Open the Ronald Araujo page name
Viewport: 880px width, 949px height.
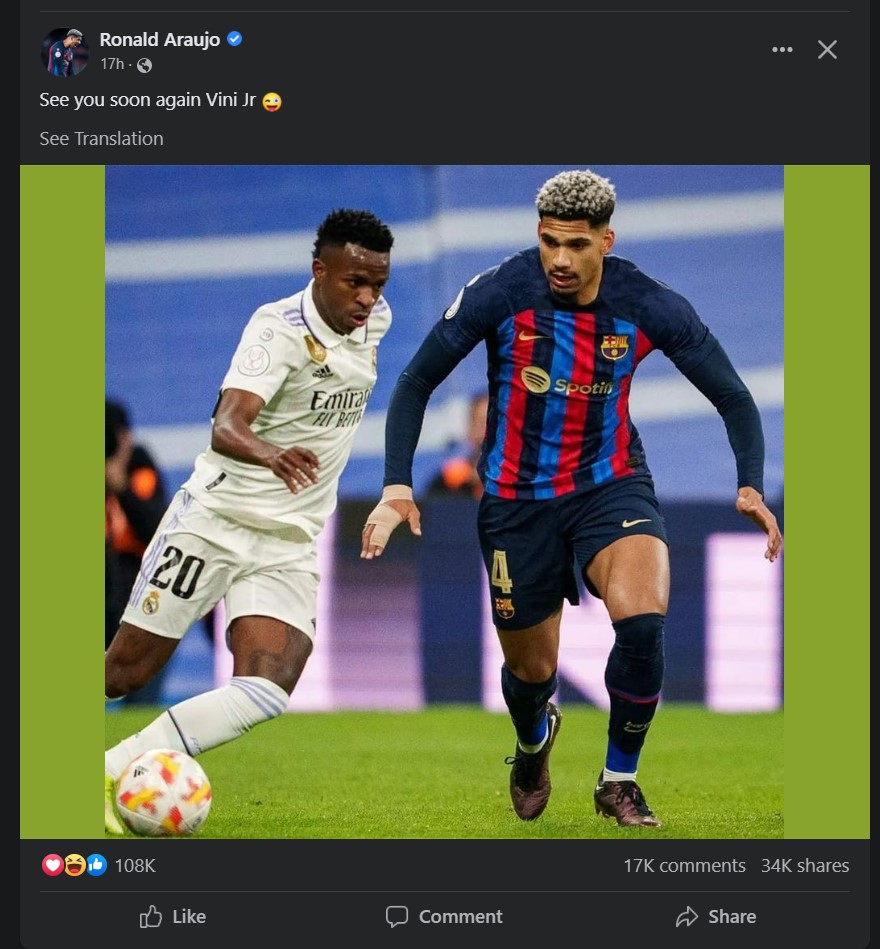point(159,40)
